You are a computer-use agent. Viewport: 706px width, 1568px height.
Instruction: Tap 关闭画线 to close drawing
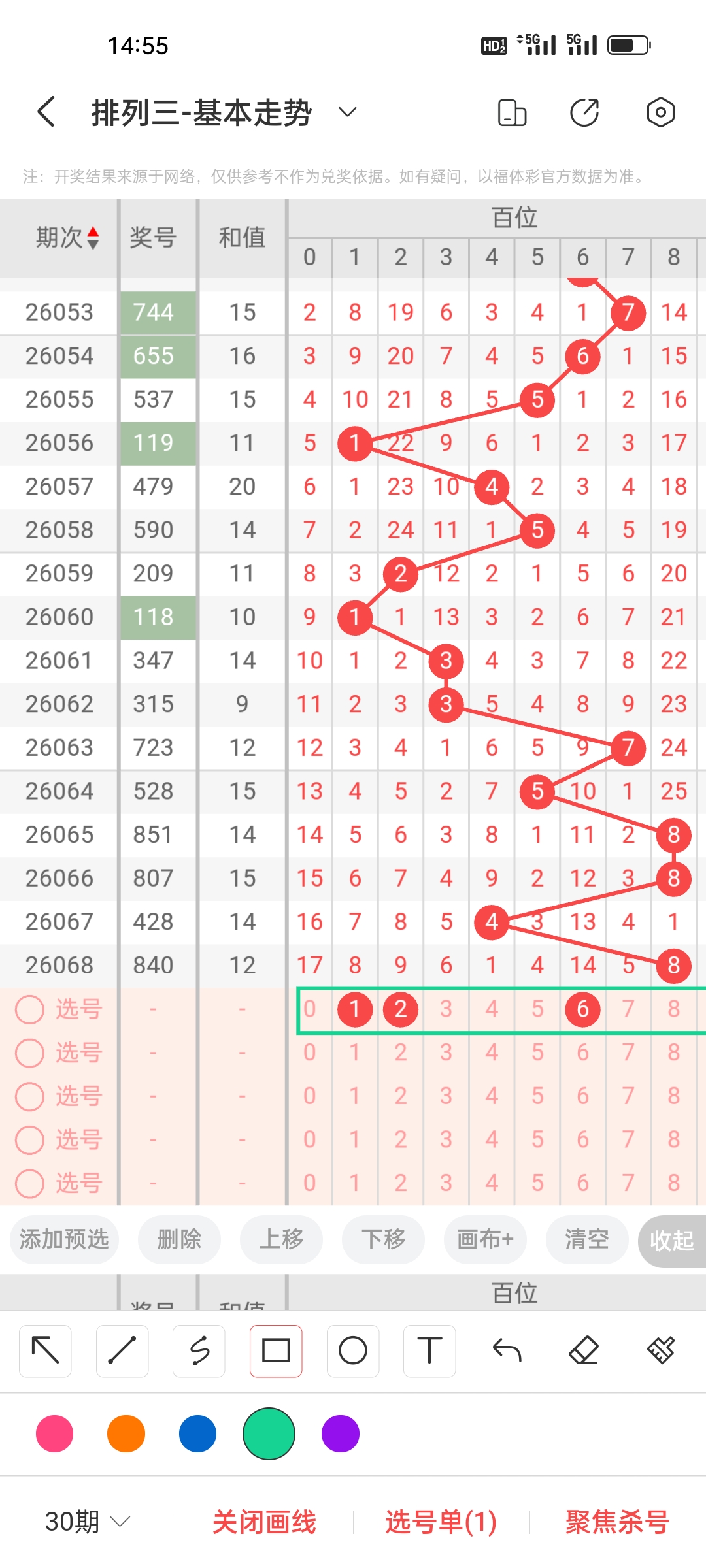pyautogui.click(x=264, y=1522)
